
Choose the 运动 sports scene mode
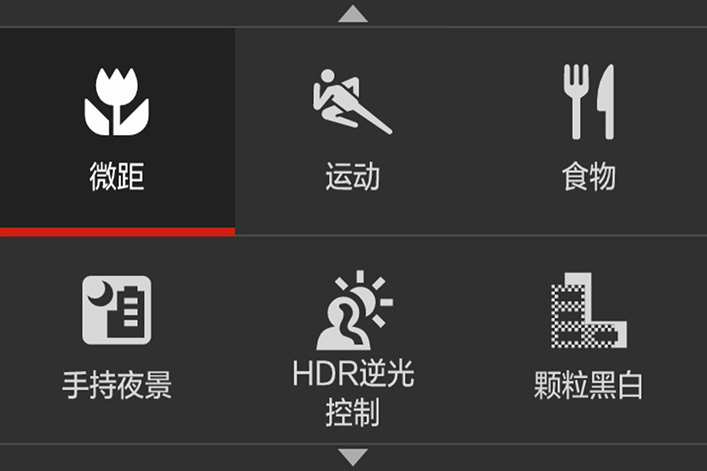point(352,130)
